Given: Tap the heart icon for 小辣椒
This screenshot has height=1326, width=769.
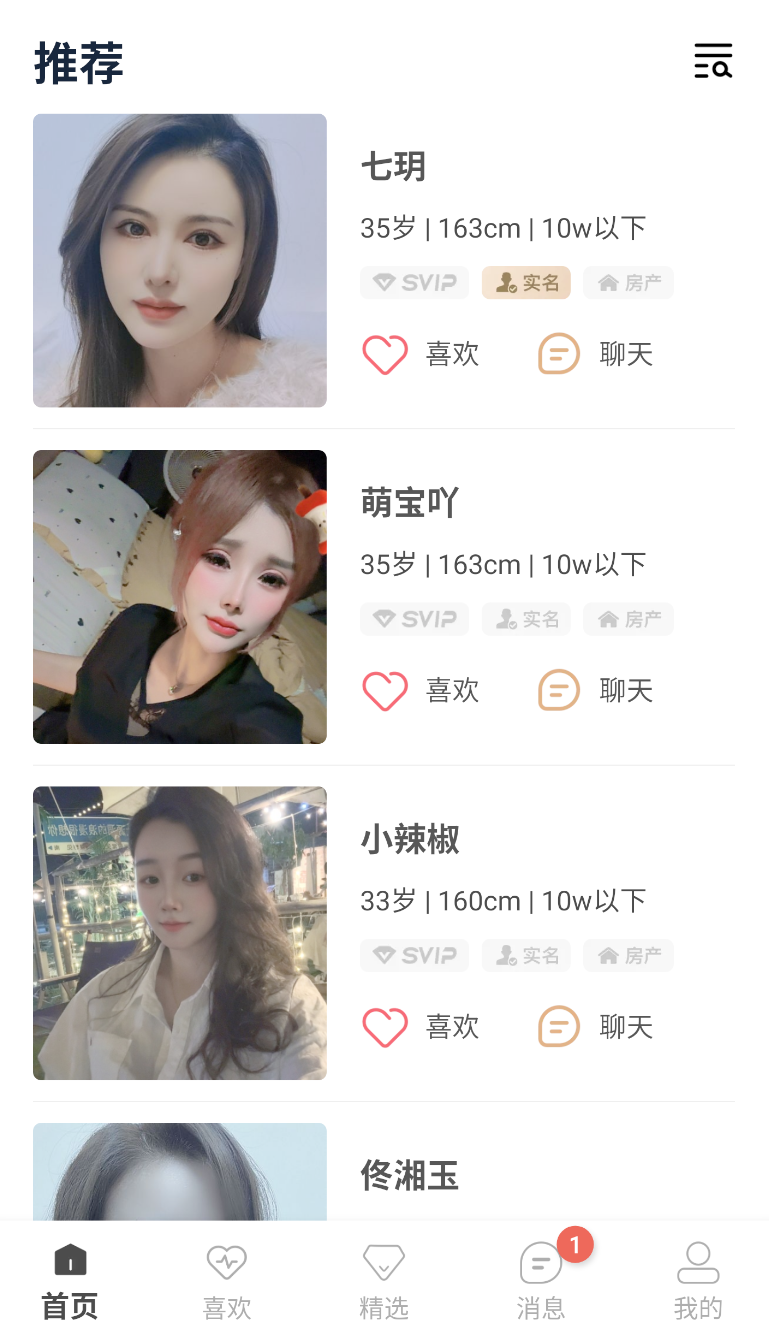Looking at the screenshot, I should pyautogui.click(x=385, y=1027).
